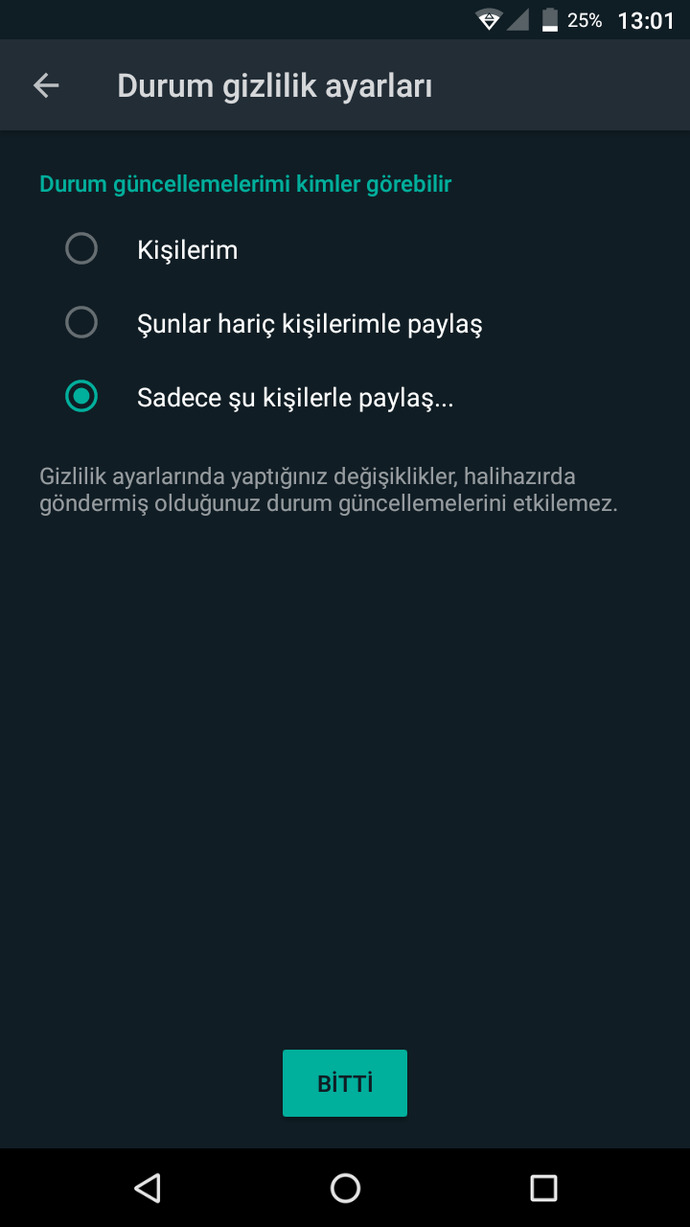This screenshot has width=690, height=1227.
Task: Tap the system home button
Action: (x=345, y=1188)
